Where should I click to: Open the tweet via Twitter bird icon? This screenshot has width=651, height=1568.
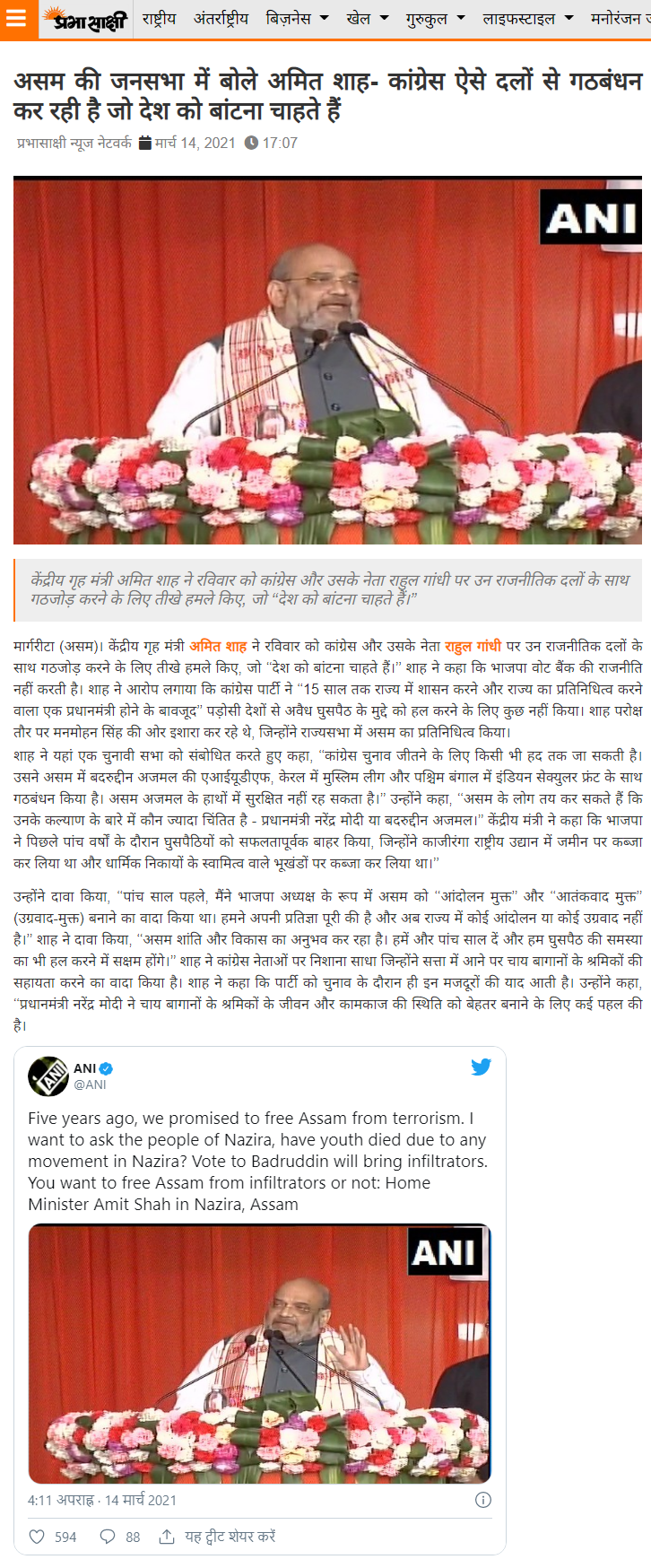(x=481, y=1067)
